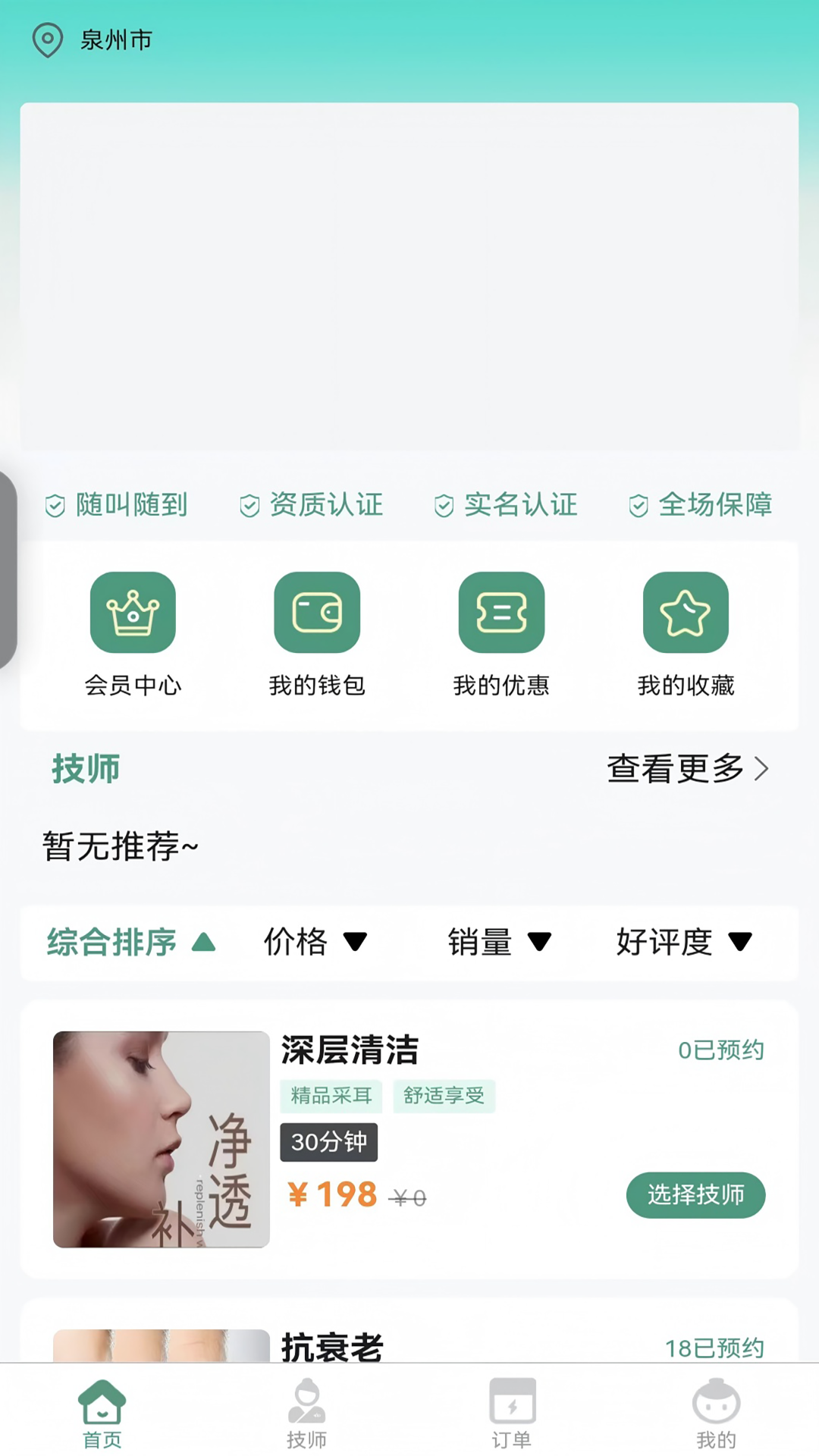The width and height of the screenshot is (819, 1456).
Task: Tap the 随叫随到 badge icon
Action: coord(53,504)
